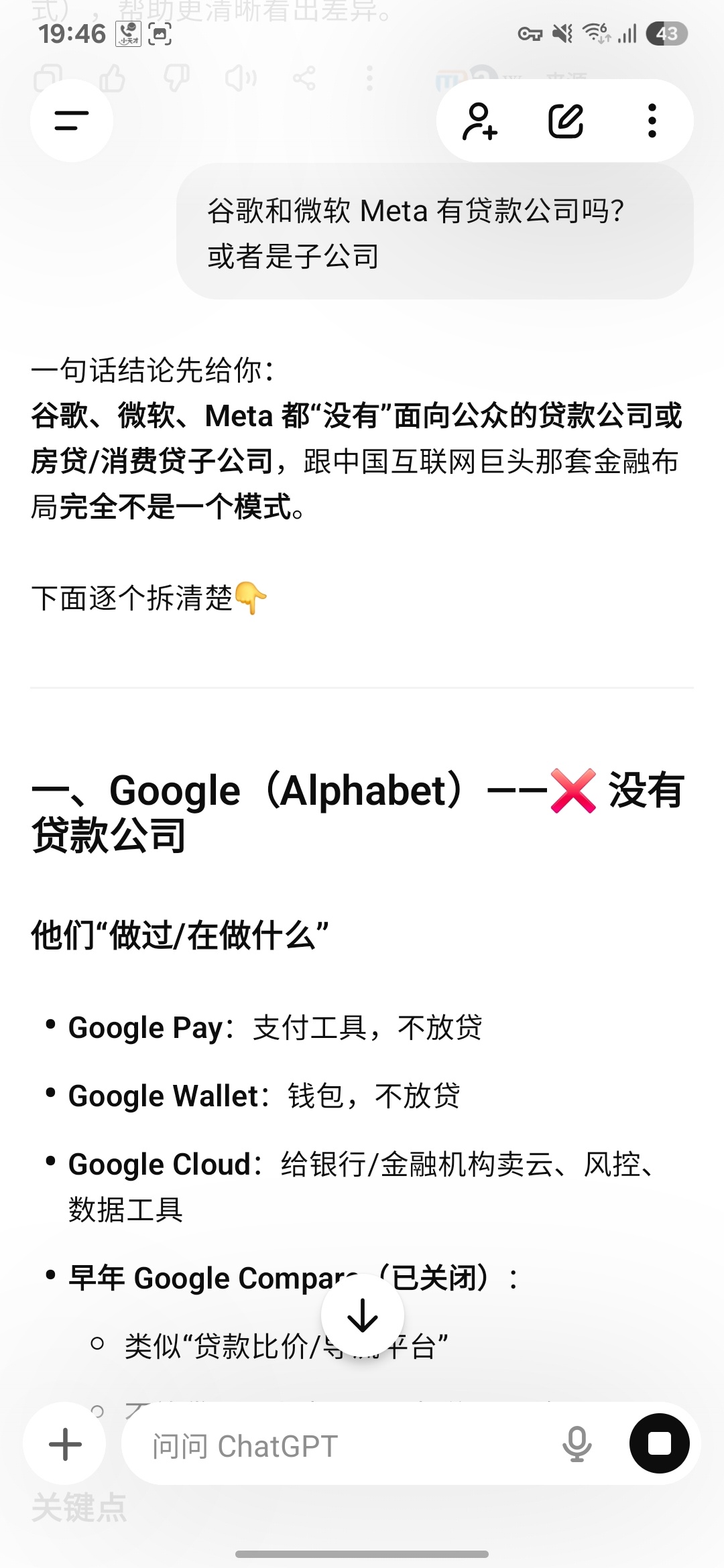The image size is (724, 1568).
Task: Tap the scroll-to-bottom down arrow
Action: (x=362, y=1314)
